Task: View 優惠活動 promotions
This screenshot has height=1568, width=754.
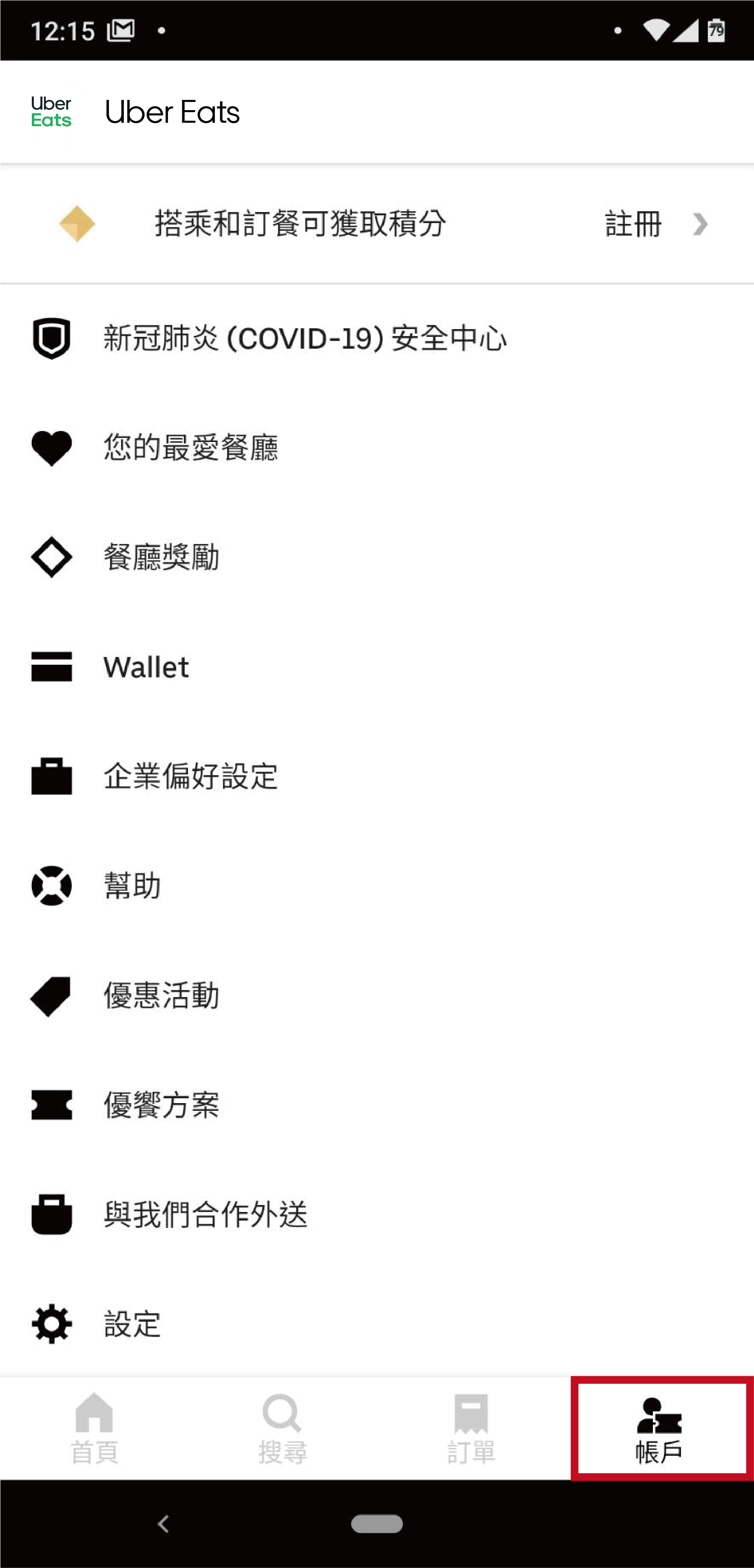Action: tap(161, 996)
